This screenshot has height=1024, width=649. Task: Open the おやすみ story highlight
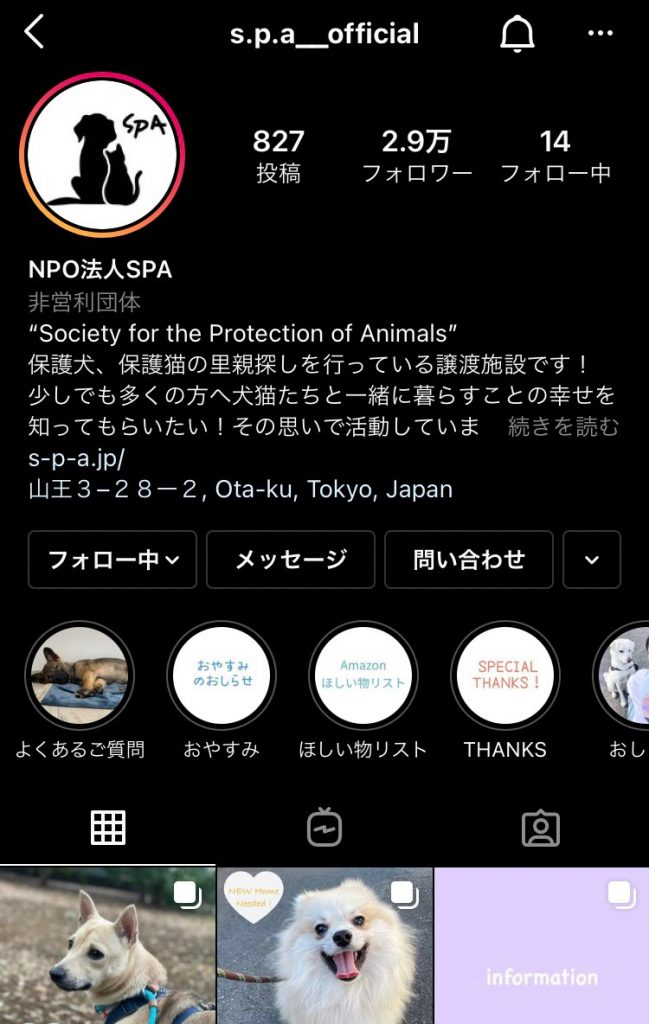(221, 675)
